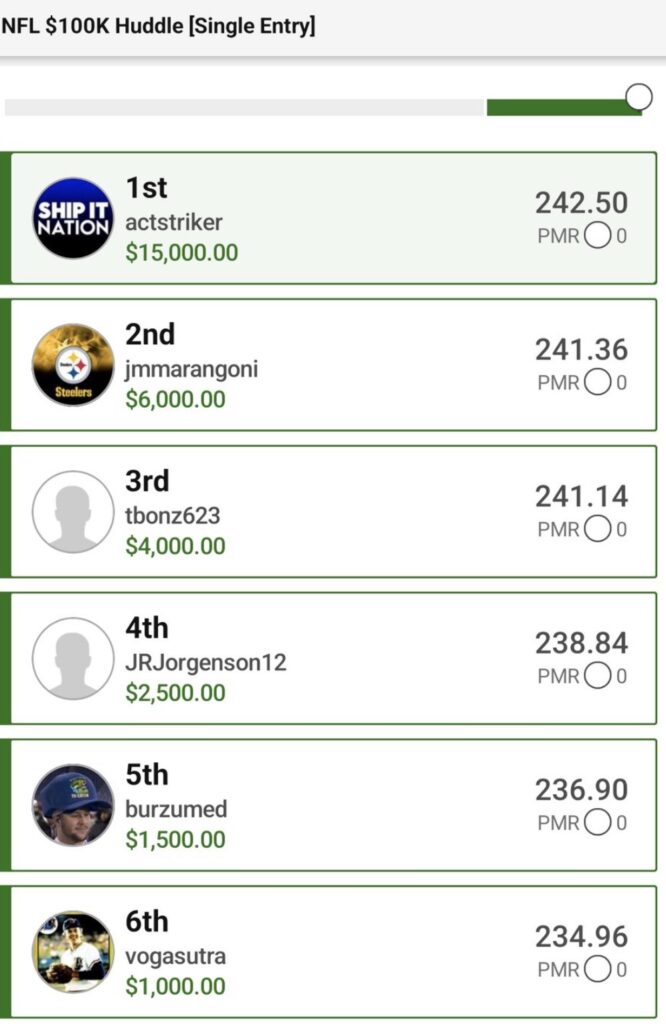This screenshot has width=666, height=1024.
Task: Open actstriker's 1st place entry
Action: coord(333,218)
